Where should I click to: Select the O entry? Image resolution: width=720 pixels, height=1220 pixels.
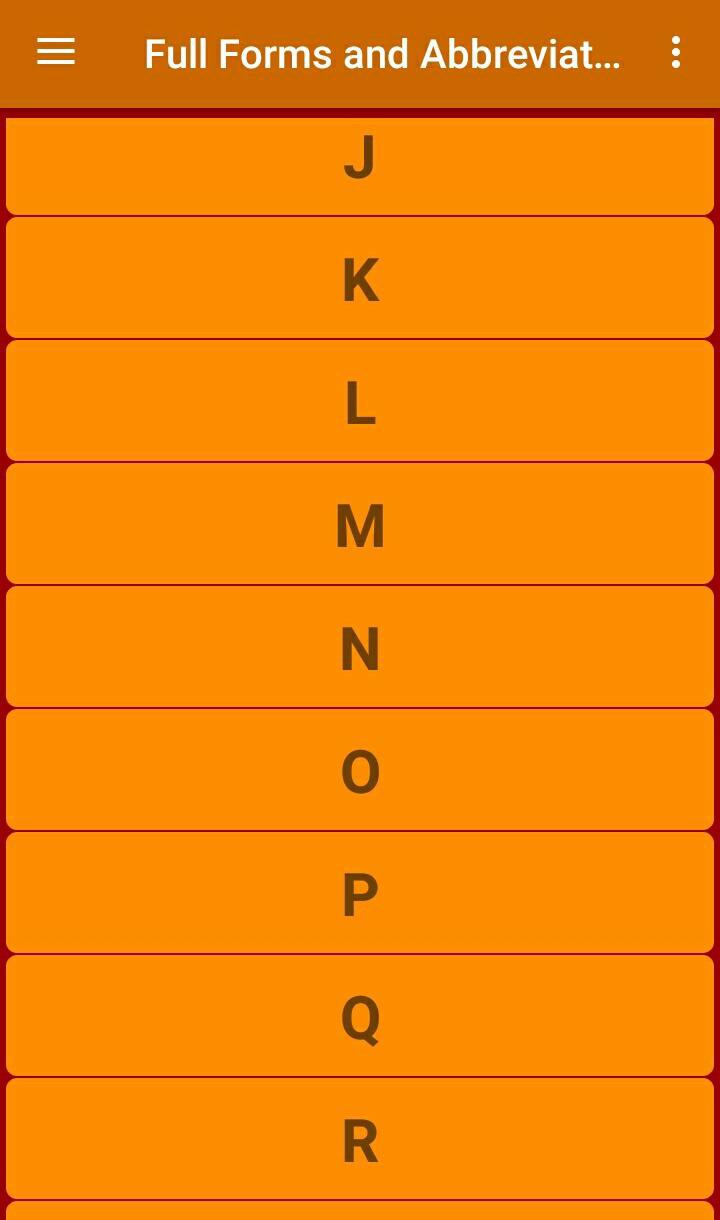360,768
